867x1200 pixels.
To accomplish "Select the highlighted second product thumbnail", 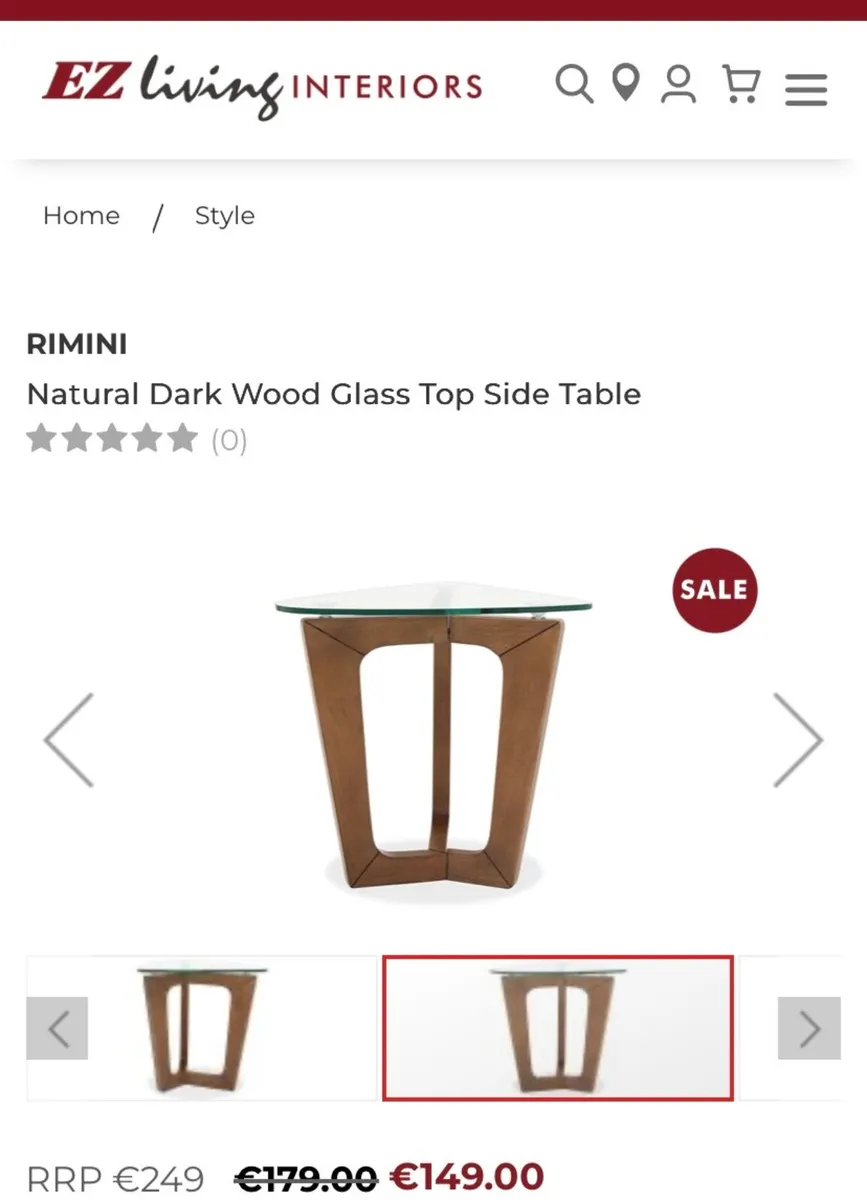I will pos(556,1028).
